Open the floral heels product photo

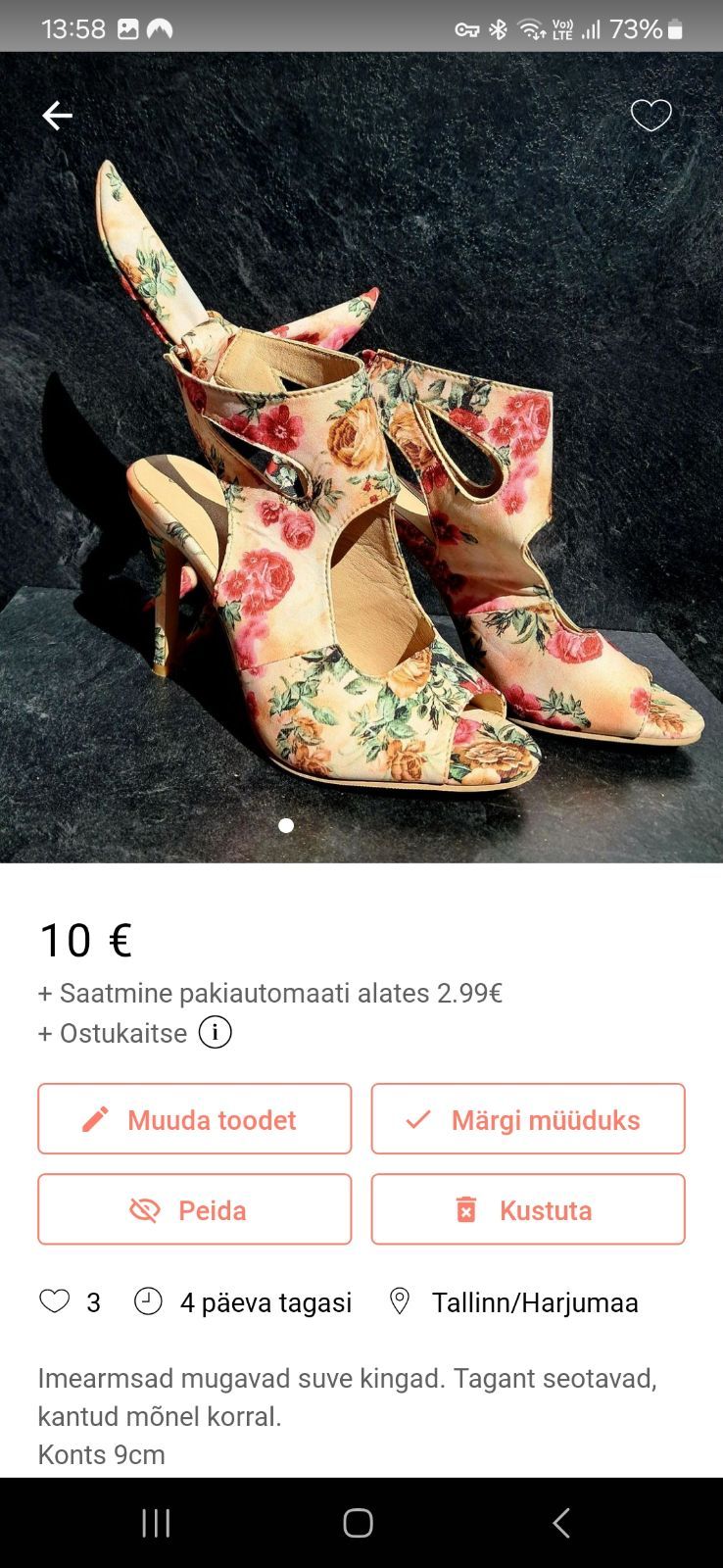pos(361,470)
